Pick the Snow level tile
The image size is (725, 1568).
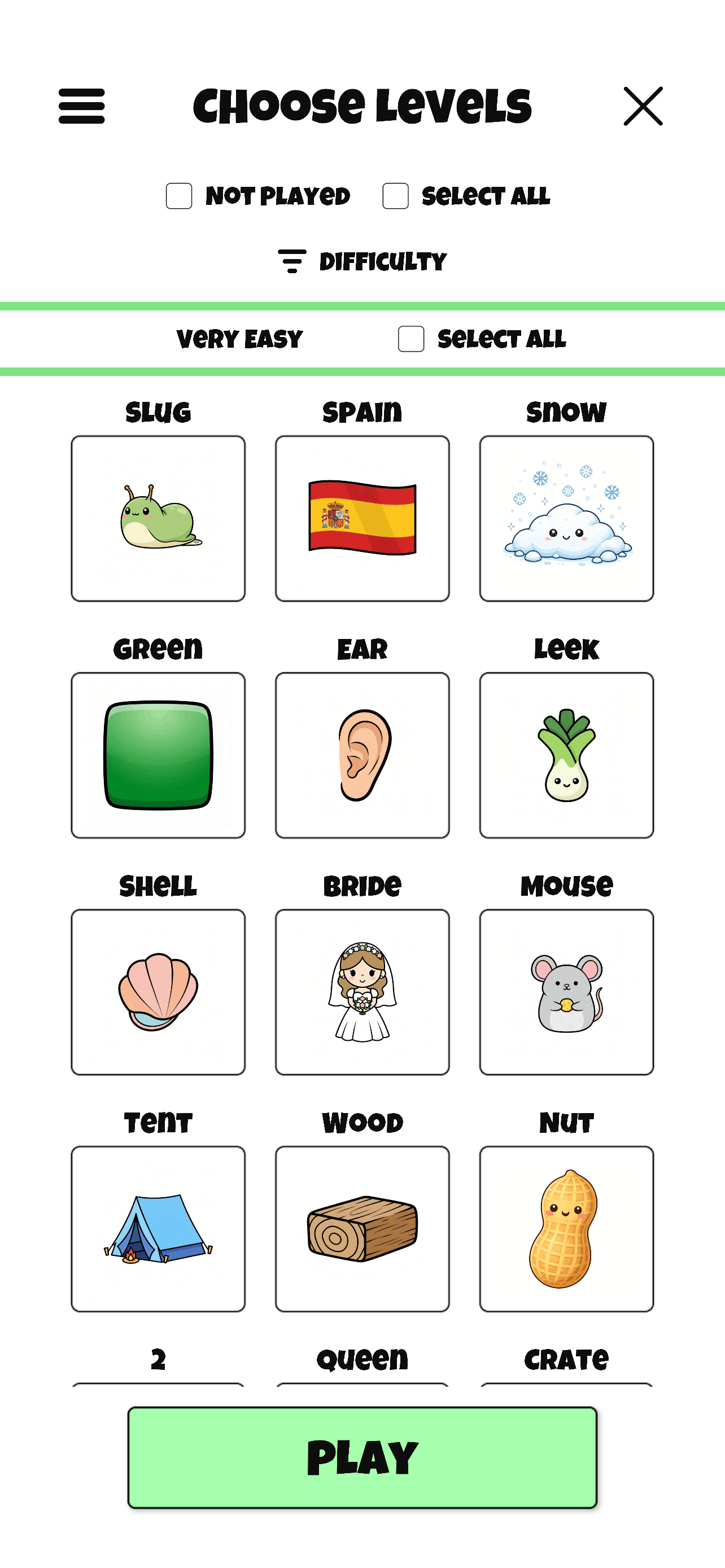point(566,518)
